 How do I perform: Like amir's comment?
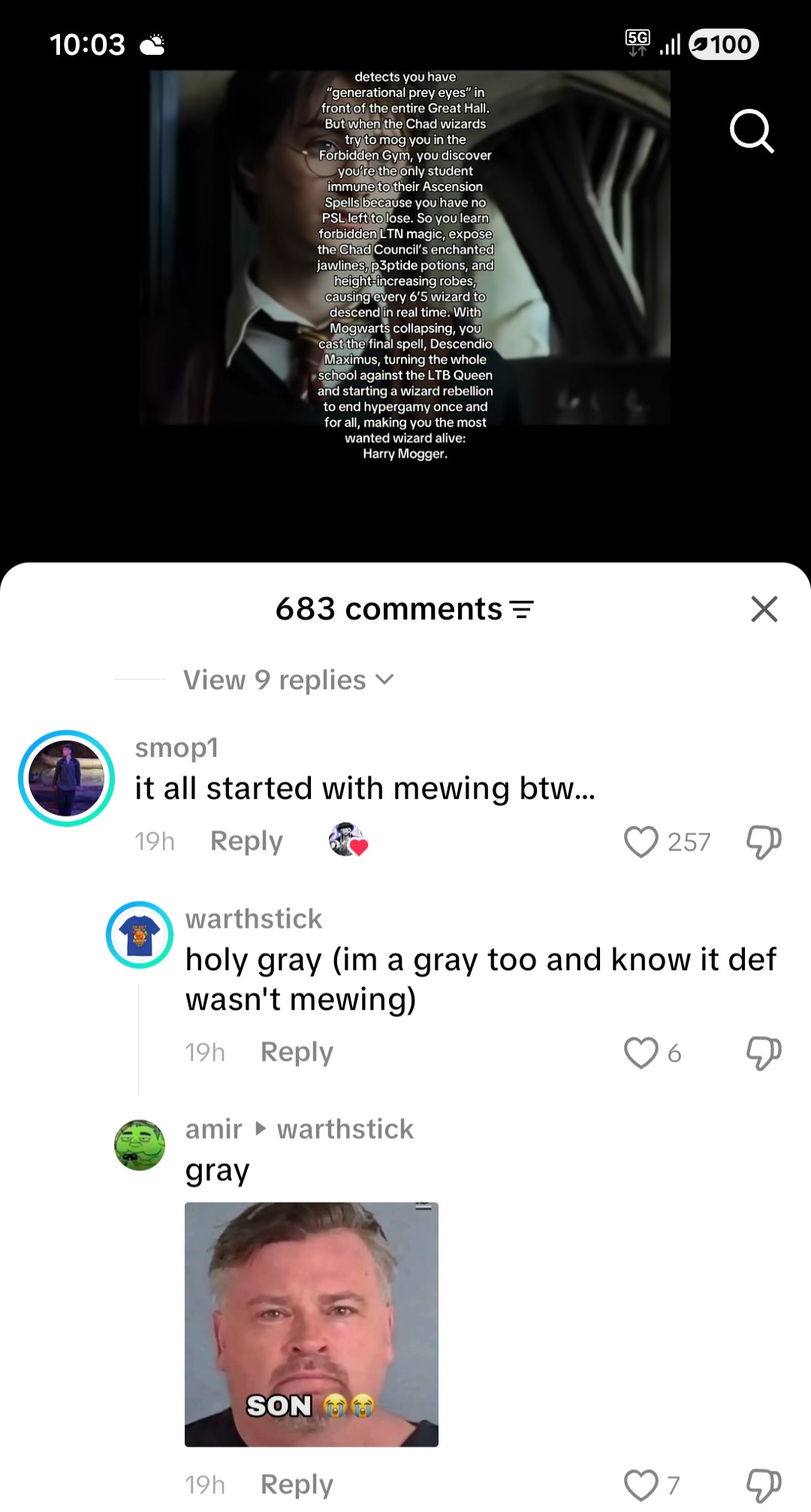641,1486
